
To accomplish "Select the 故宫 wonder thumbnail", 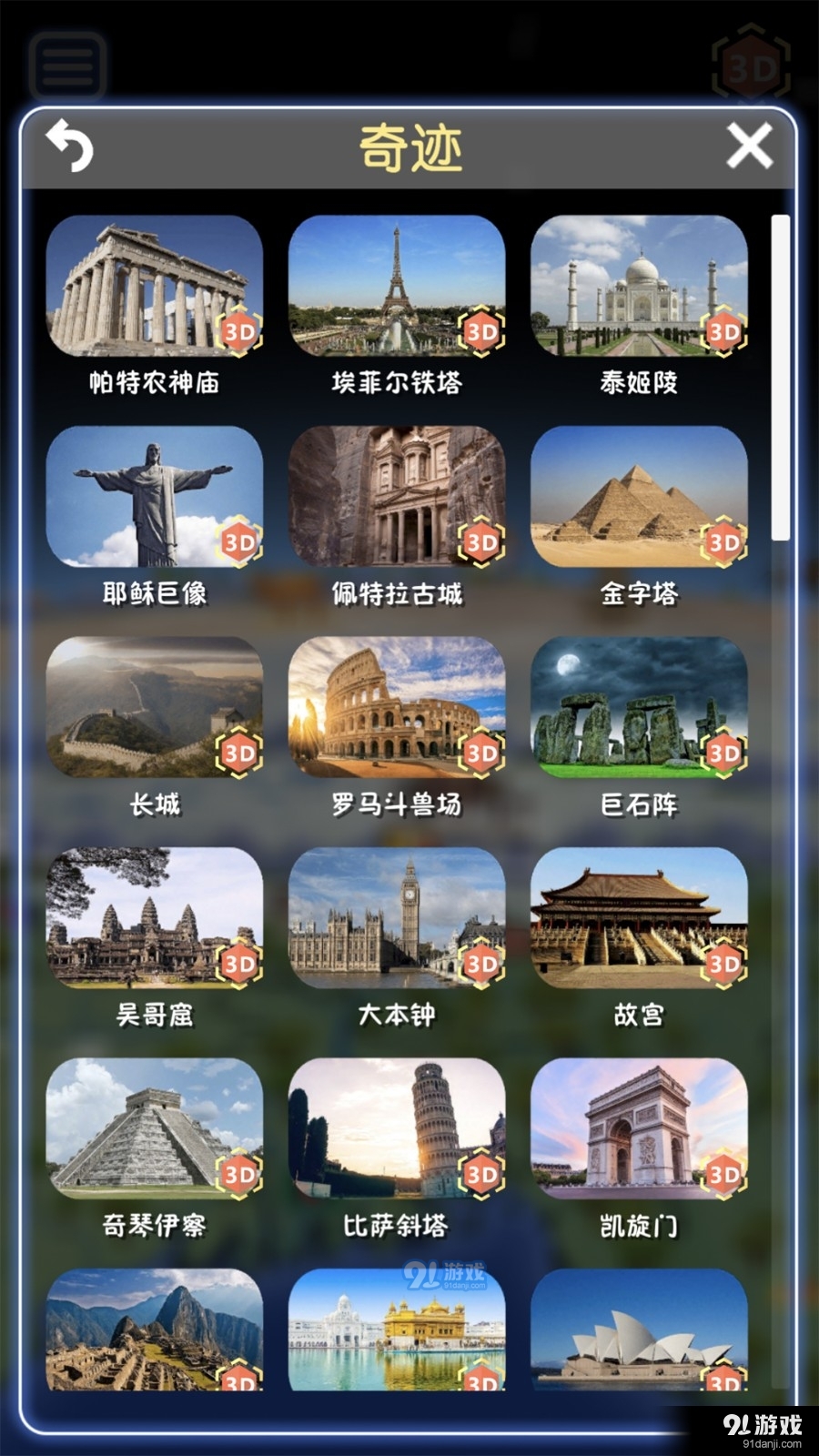I will pyautogui.click(x=640, y=919).
